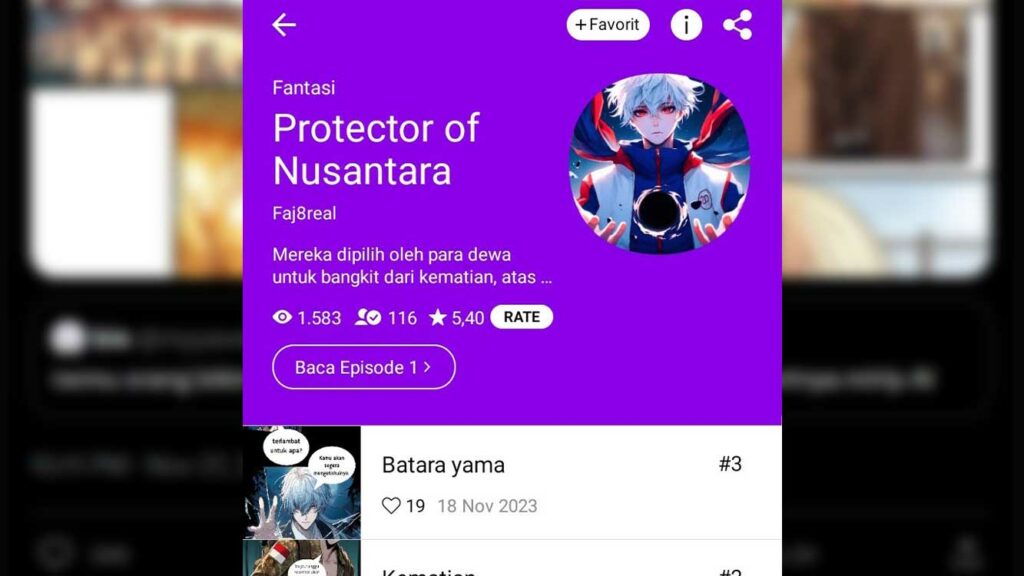Rate this comic with RATE button
1024x576 pixels.
pyautogui.click(x=521, y=317)
